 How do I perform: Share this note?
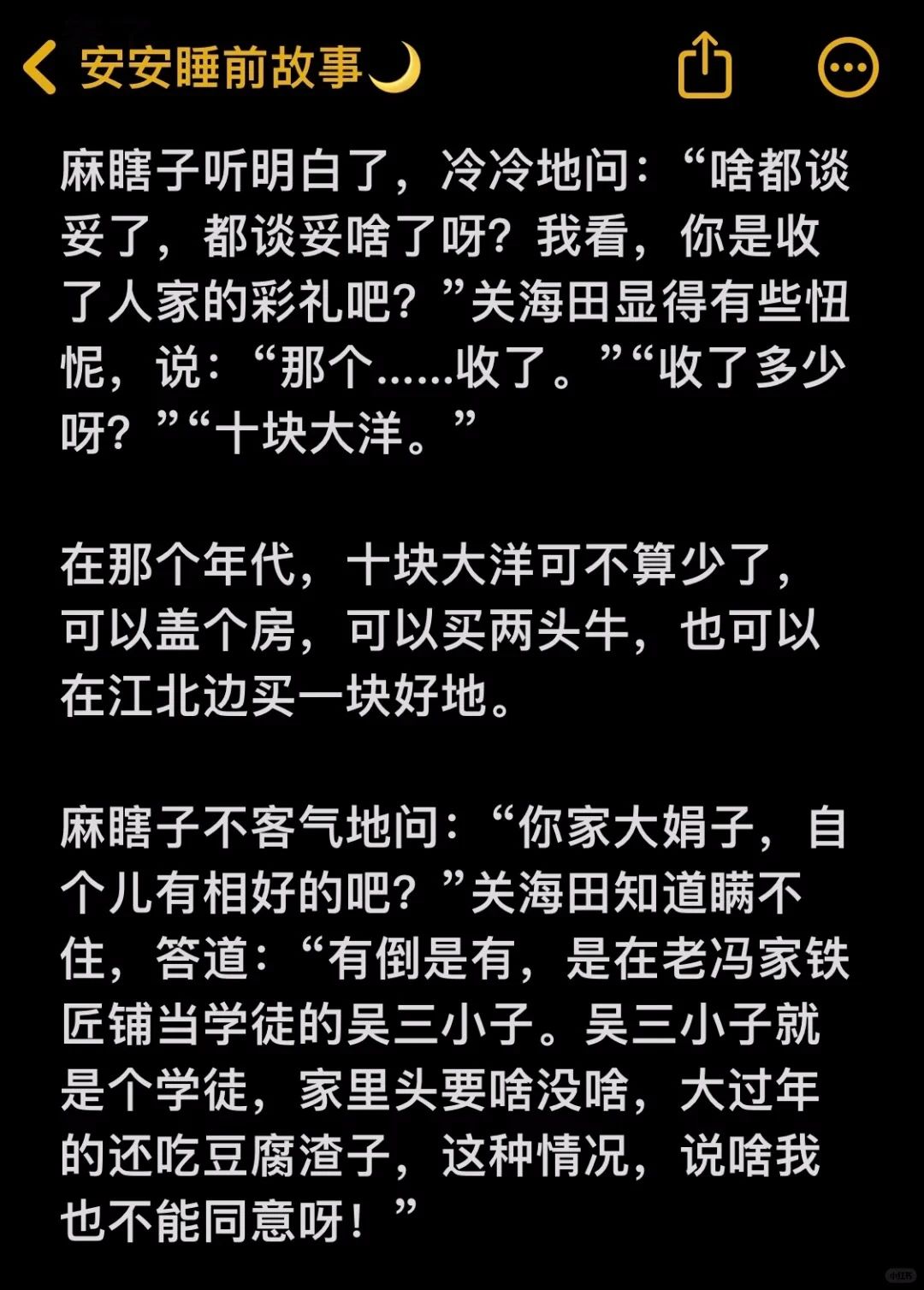coord(704,66)
